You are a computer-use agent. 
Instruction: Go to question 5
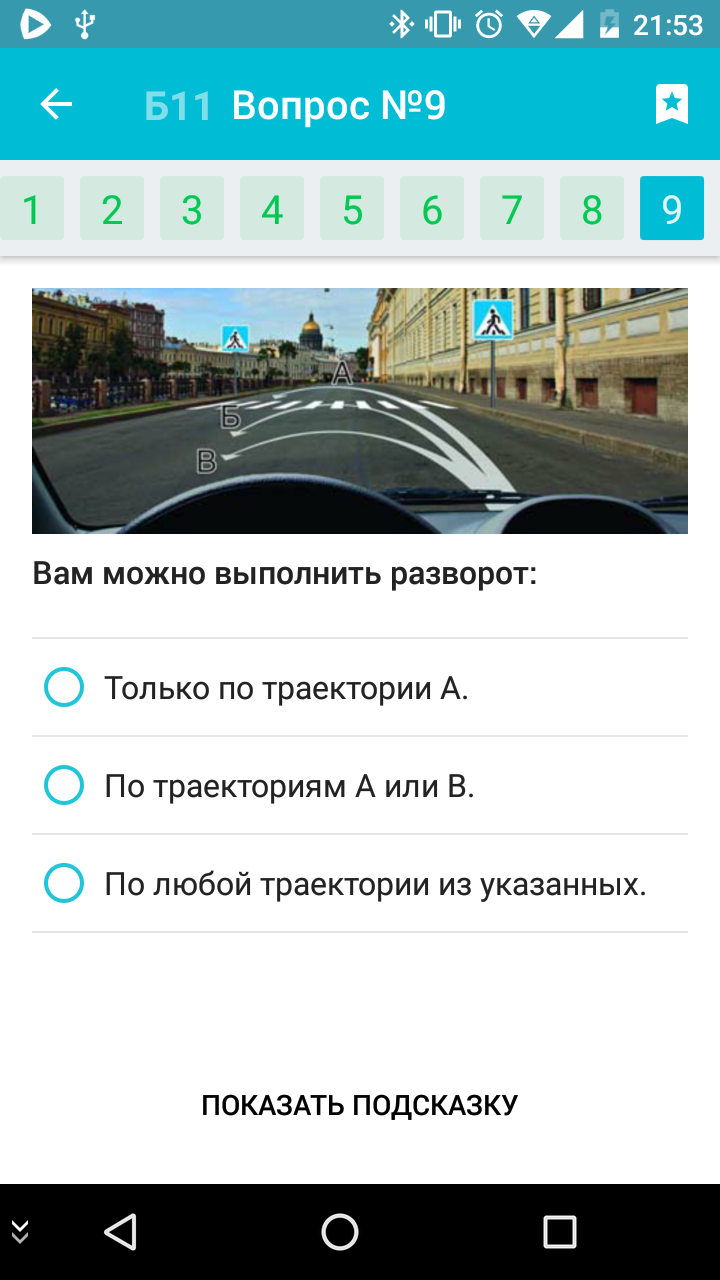352,209
